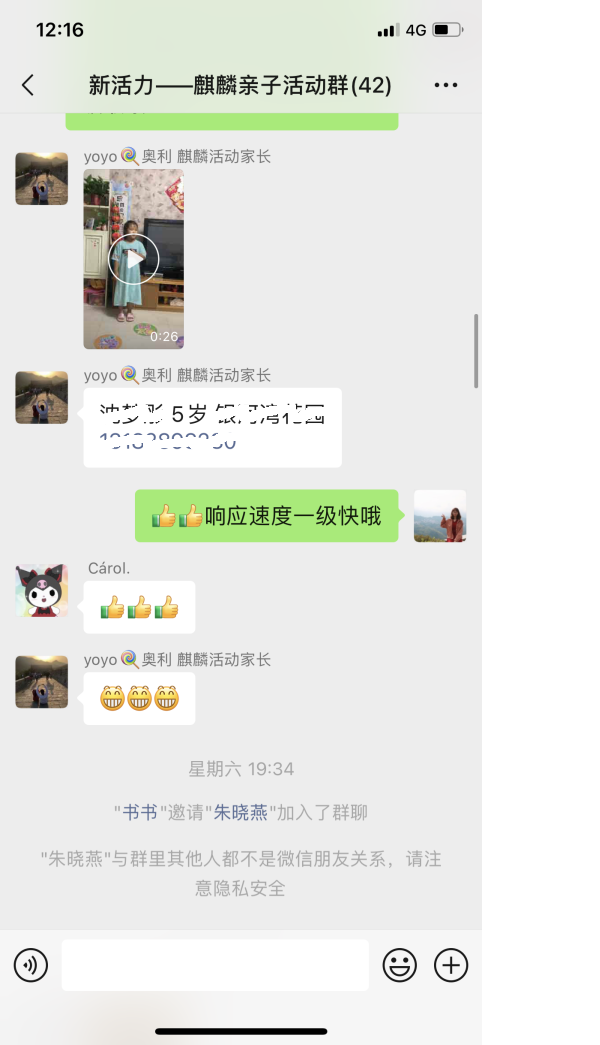
Task: Open the group chat options menu
Action: pos(446,86)
